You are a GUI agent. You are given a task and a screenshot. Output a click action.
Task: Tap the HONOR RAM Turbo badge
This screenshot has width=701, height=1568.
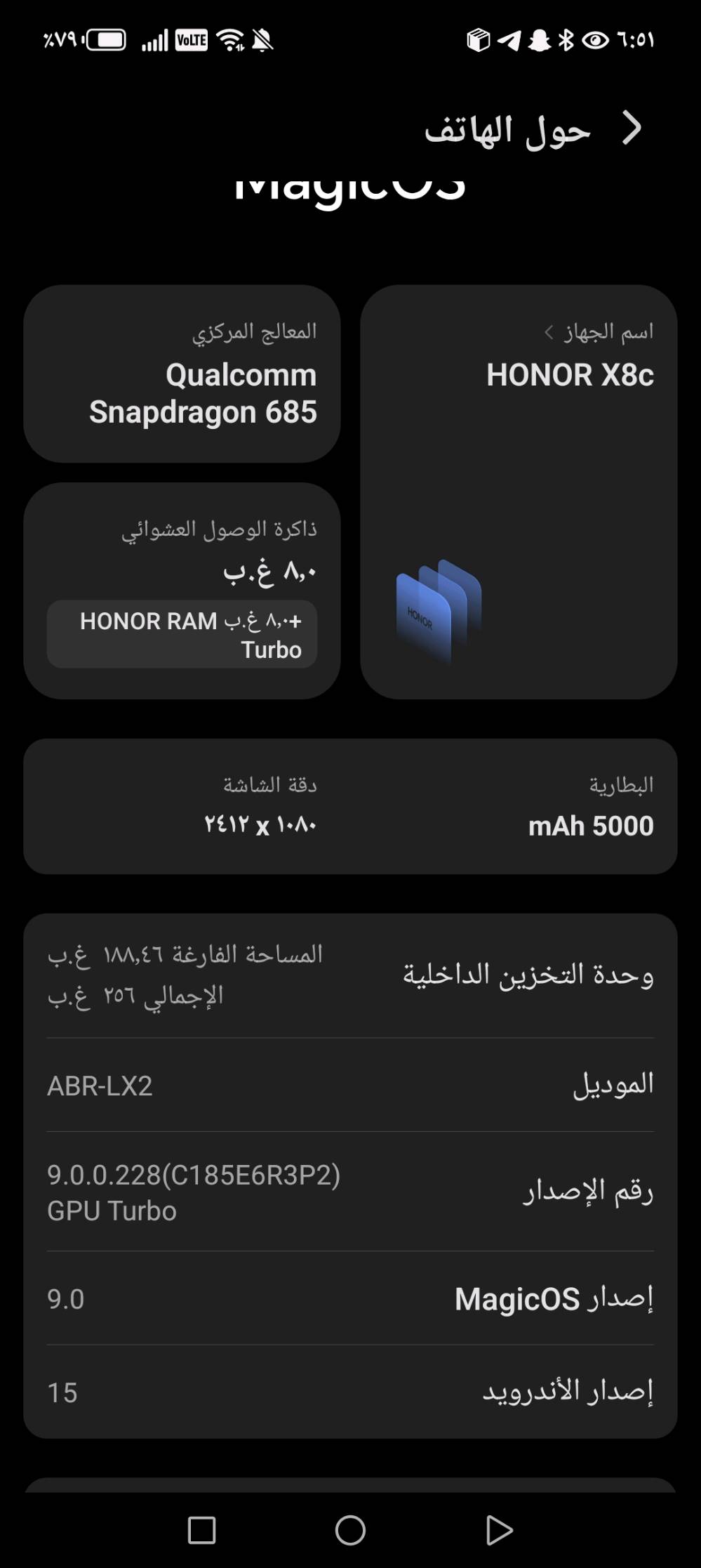182,634
